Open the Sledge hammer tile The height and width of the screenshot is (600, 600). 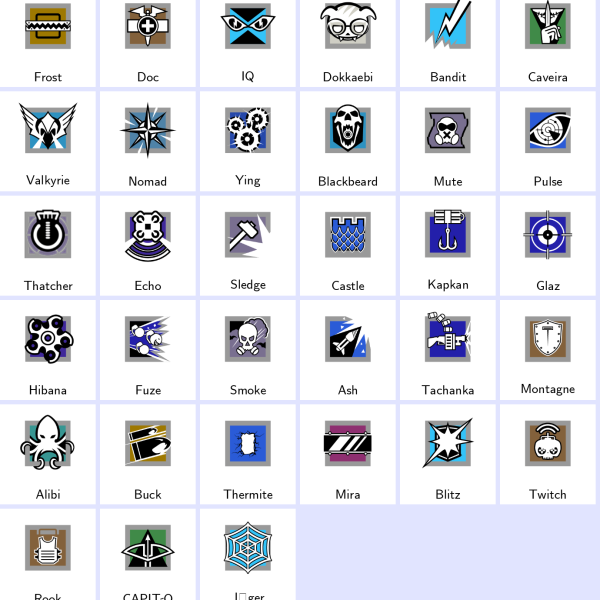pyautogui.click(x=248, y=243)
